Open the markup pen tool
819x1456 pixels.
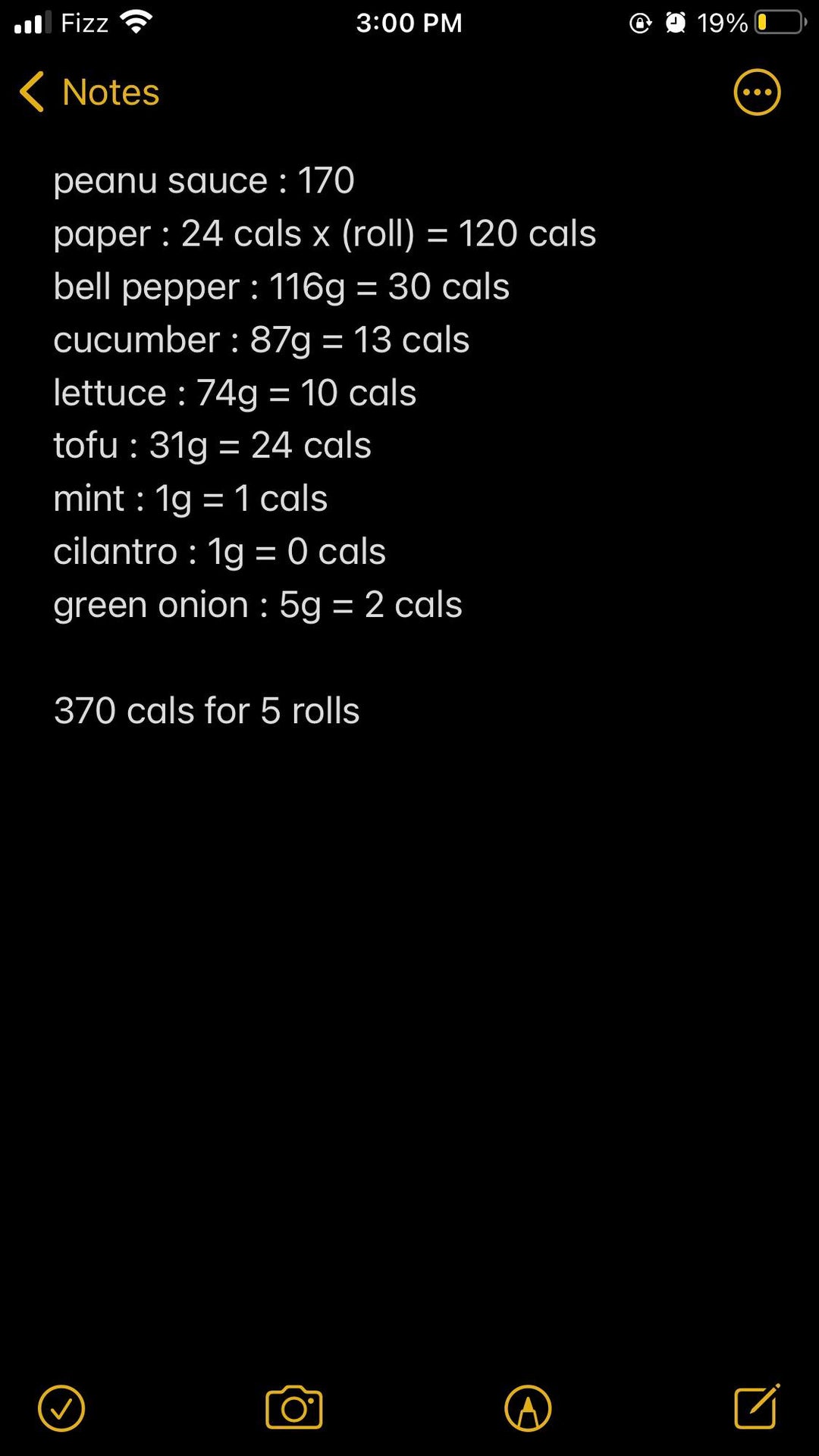528,1408
